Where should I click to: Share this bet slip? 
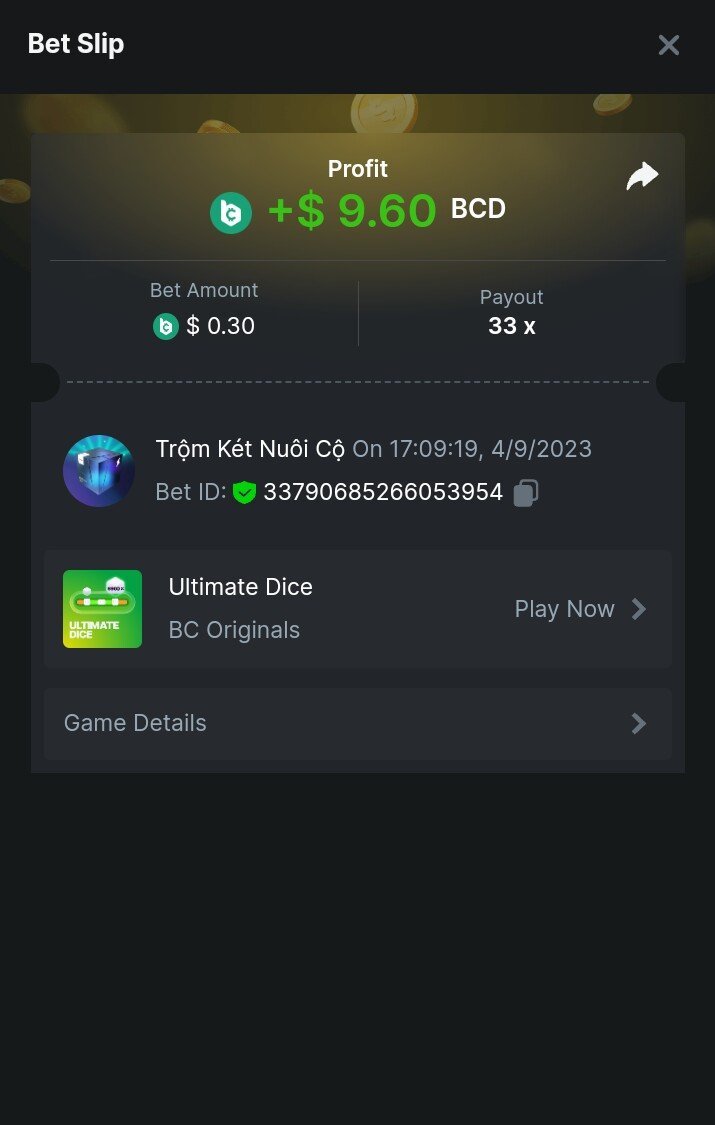click(642, 176)
